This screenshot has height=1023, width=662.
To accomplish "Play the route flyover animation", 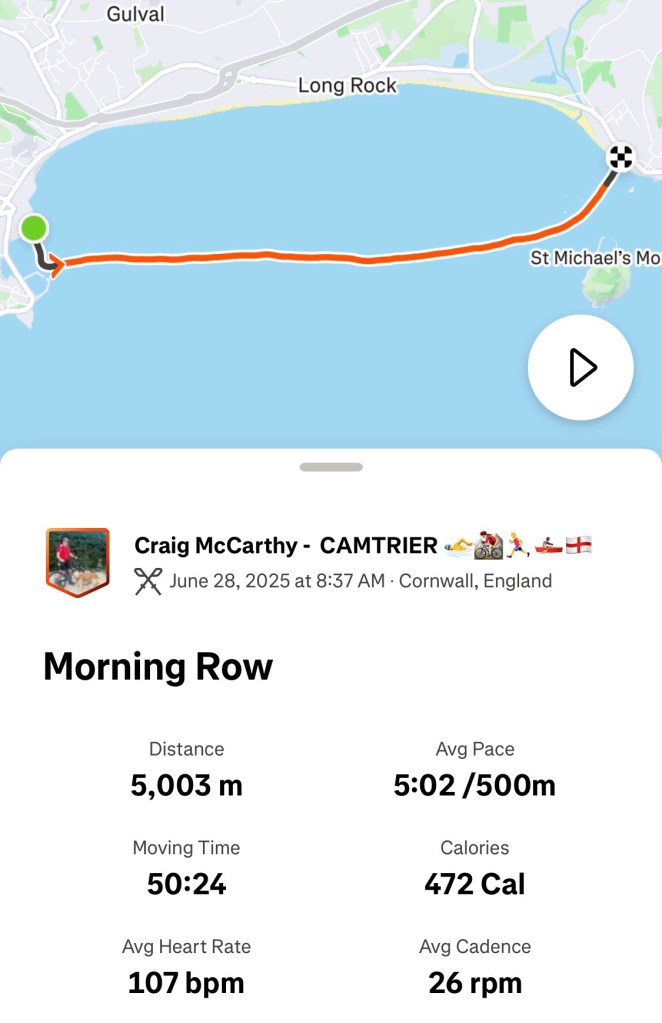I will click(580, 368).
